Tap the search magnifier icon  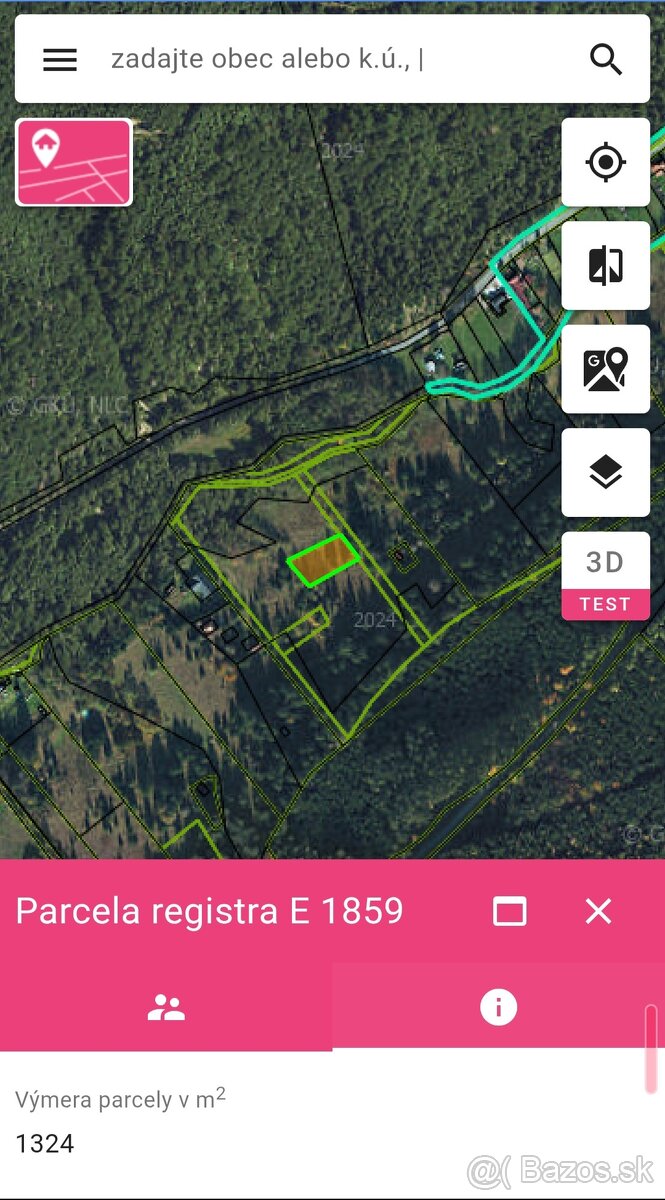pos(606,60)
